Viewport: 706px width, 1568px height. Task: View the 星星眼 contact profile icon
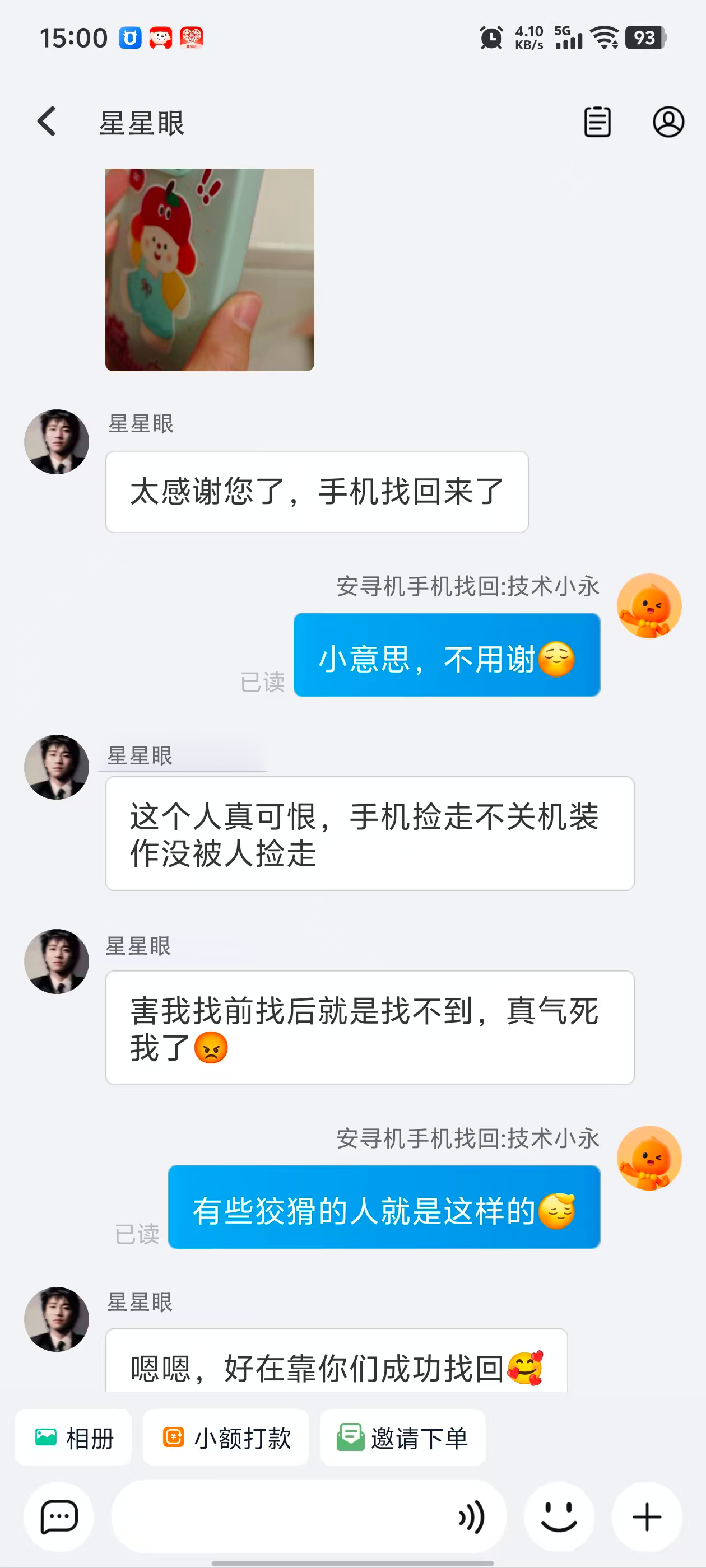click(x=668, y=122)
